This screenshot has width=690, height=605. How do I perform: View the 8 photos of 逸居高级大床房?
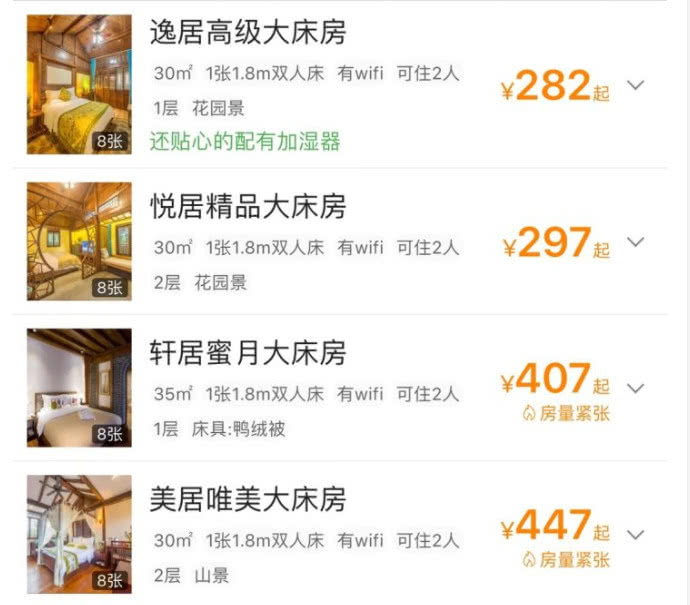tap(79, 85)
